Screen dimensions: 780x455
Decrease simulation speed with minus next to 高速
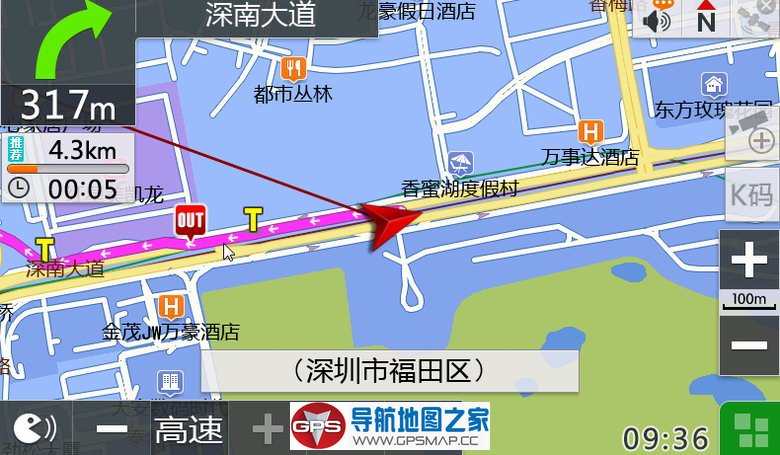click(113, 429)
